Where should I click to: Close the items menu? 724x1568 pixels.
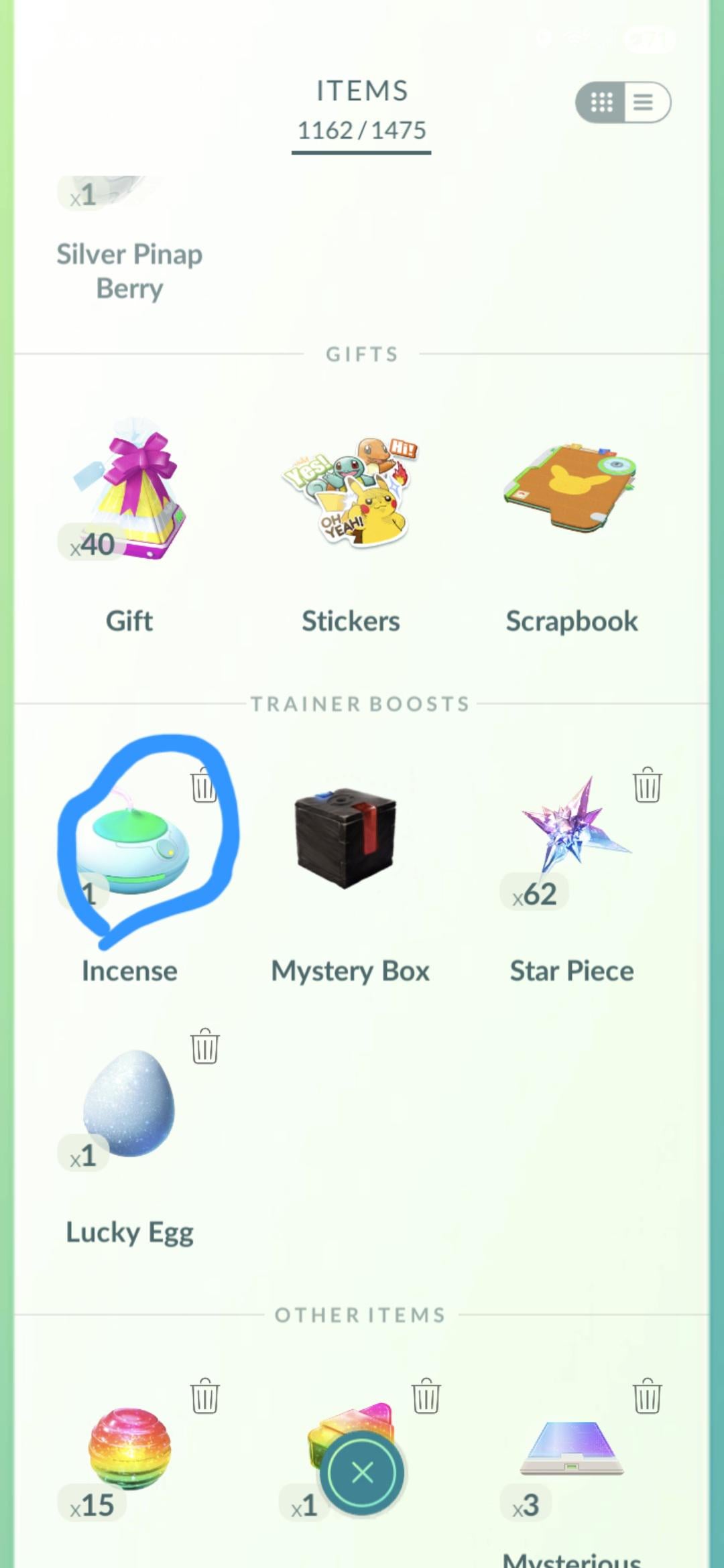pyautogui.click(x=362, y=1473)
